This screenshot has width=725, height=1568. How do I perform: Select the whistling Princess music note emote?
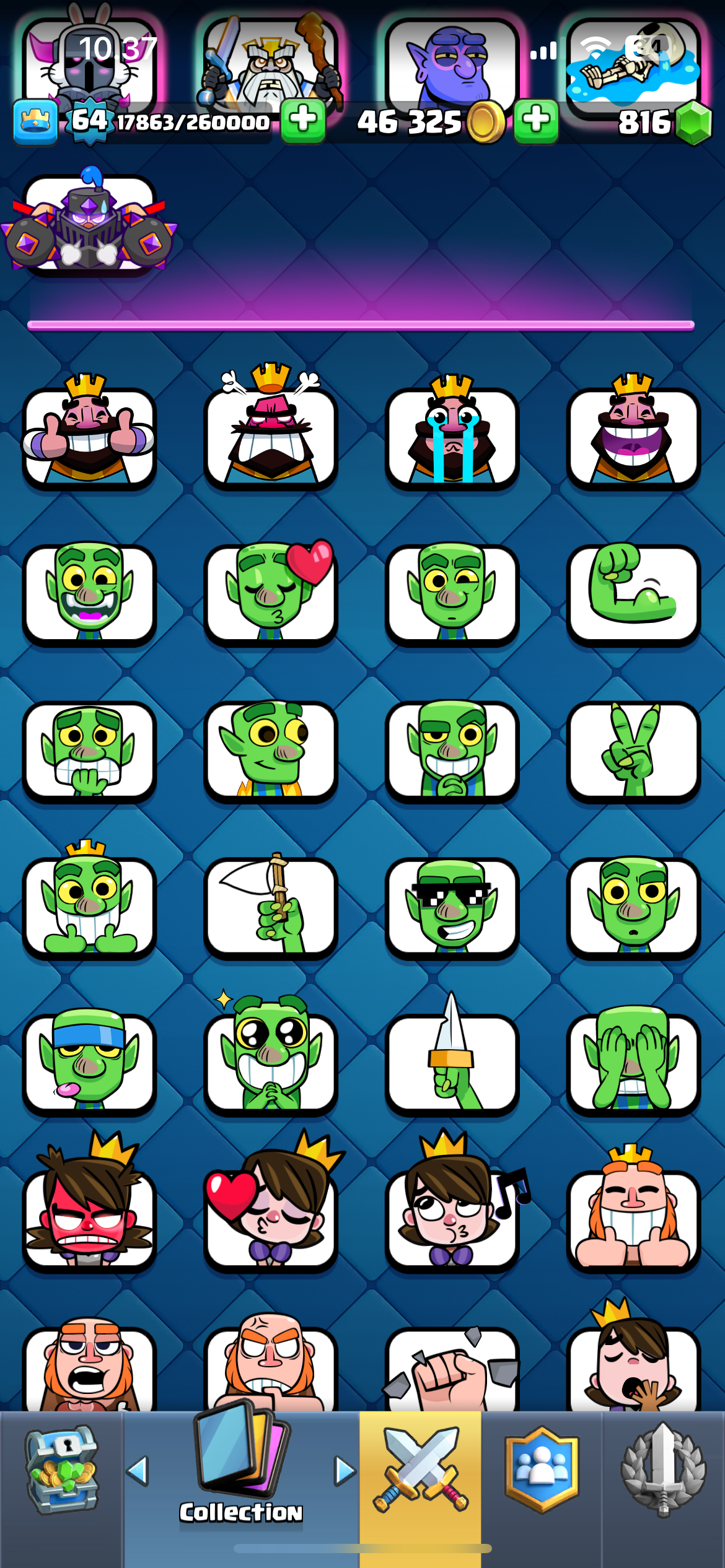452,1204
